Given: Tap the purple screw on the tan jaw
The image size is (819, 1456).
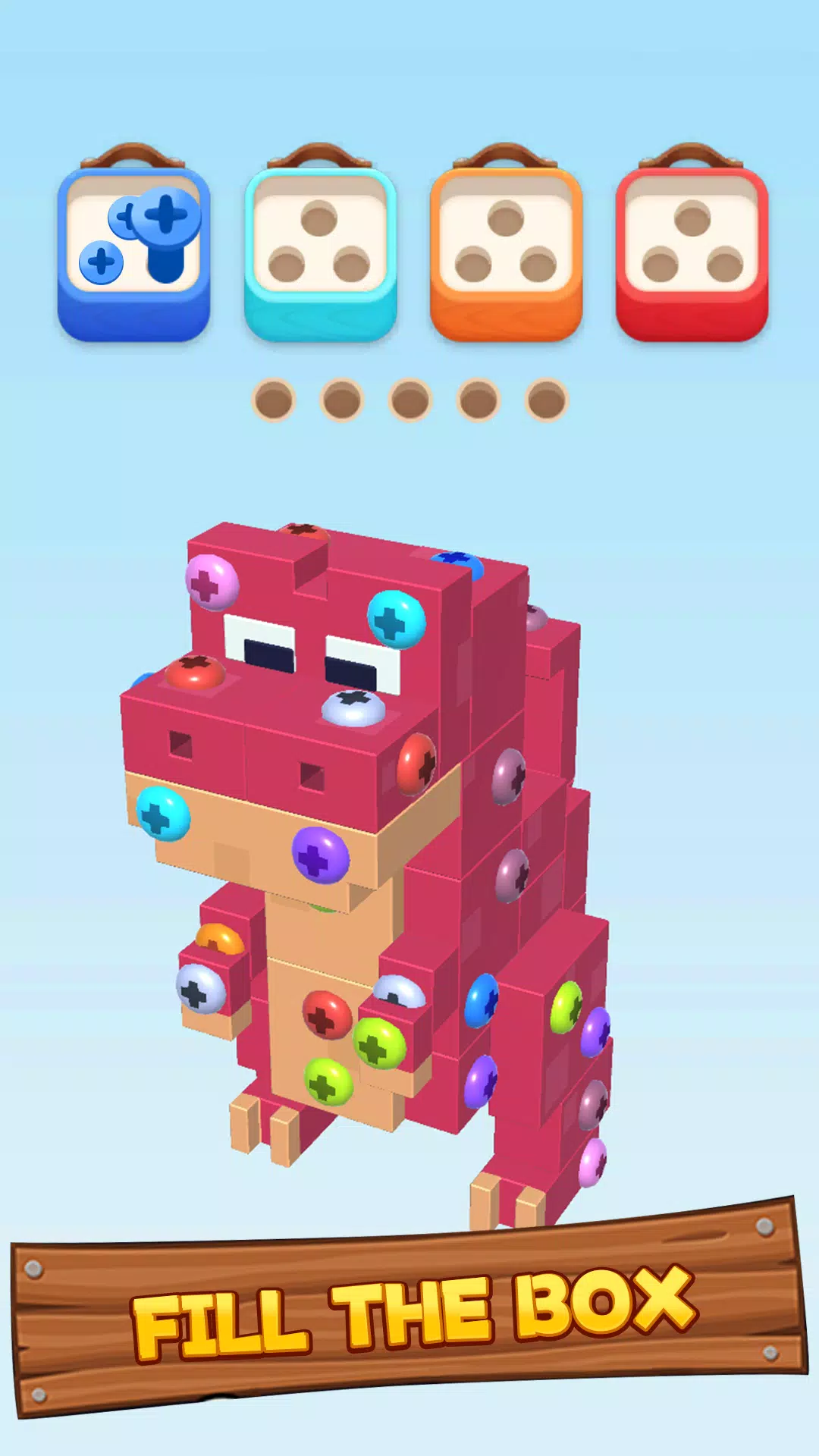Looking at the screenshot, I should point(321,855).
